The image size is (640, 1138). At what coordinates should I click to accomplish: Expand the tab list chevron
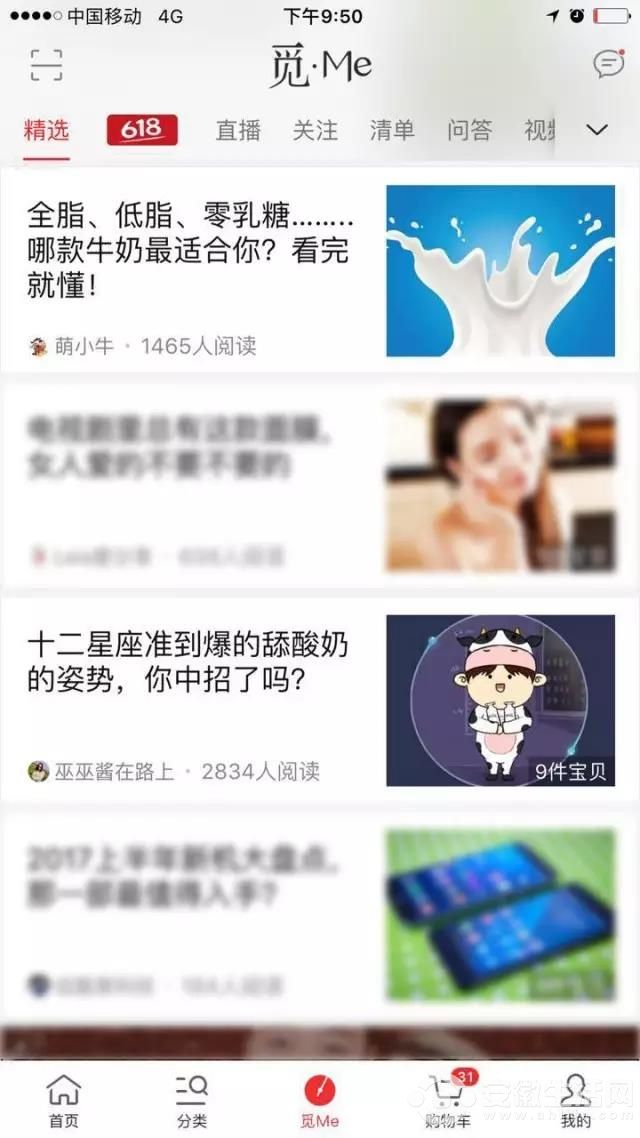pos(597,130)
